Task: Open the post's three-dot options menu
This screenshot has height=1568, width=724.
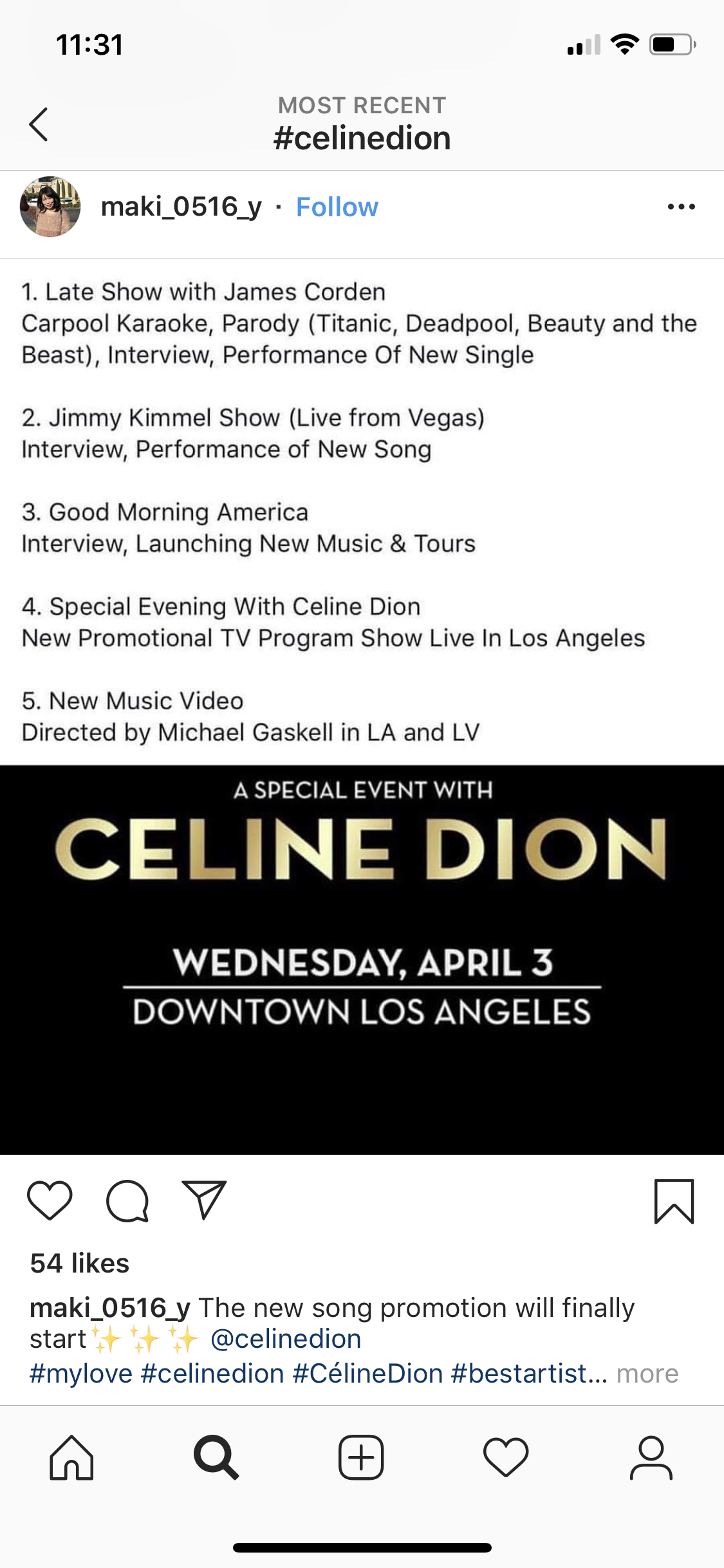Action: pos(681,207)
